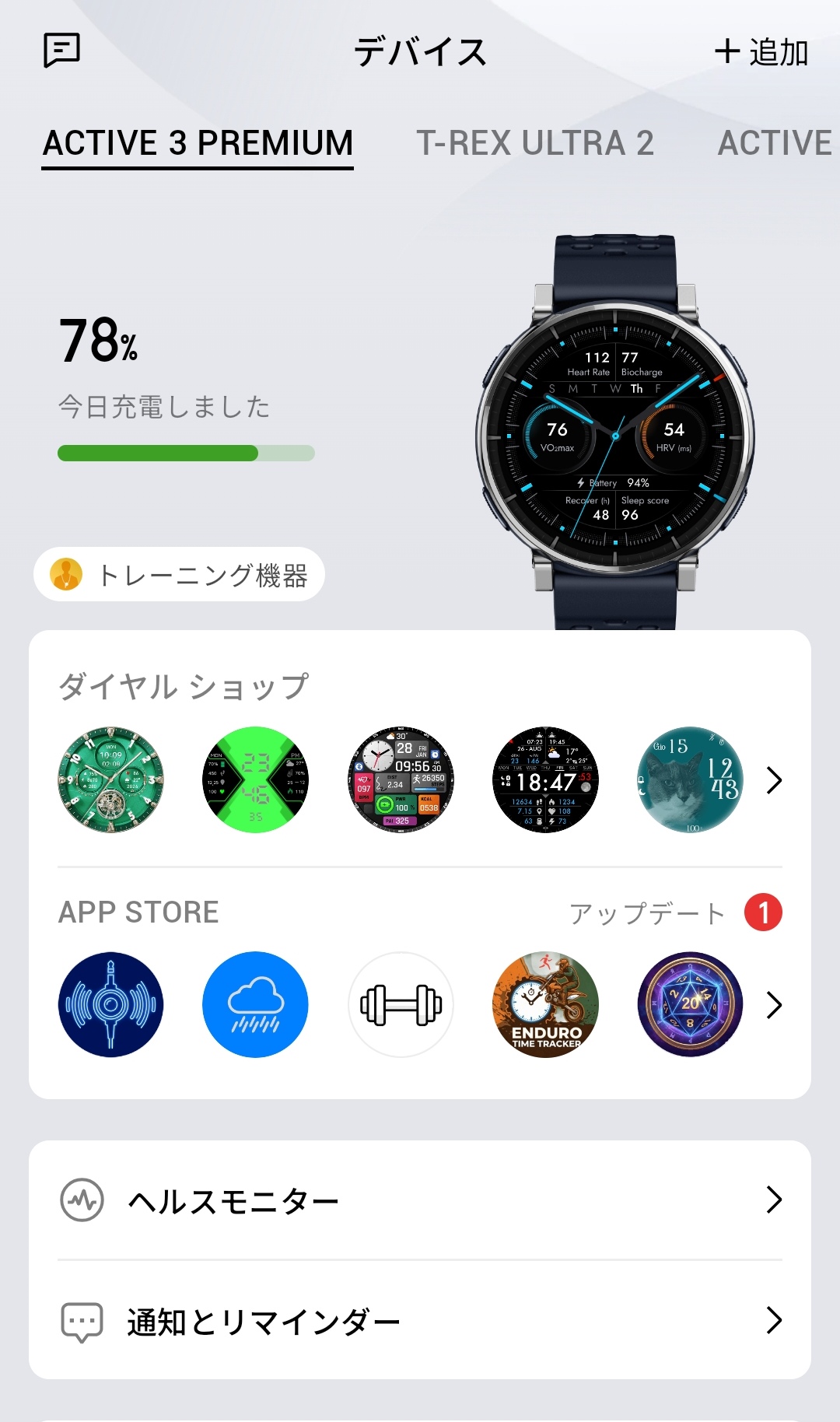Select the green tourbillon watch face
This screenshot has height=1422, width=840.
tap(111, 780)
